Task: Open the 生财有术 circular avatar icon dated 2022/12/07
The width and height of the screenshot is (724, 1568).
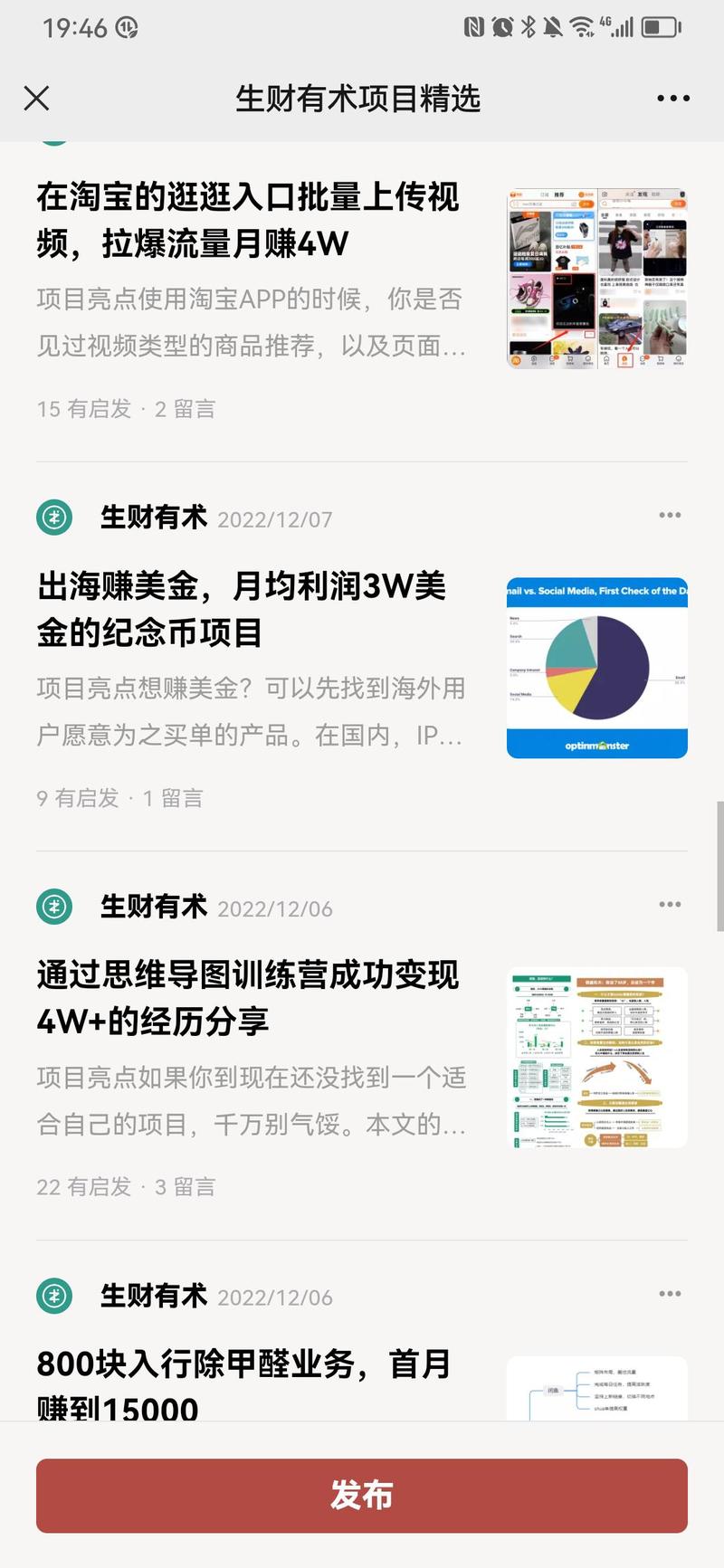Action: tap(54, 518)
